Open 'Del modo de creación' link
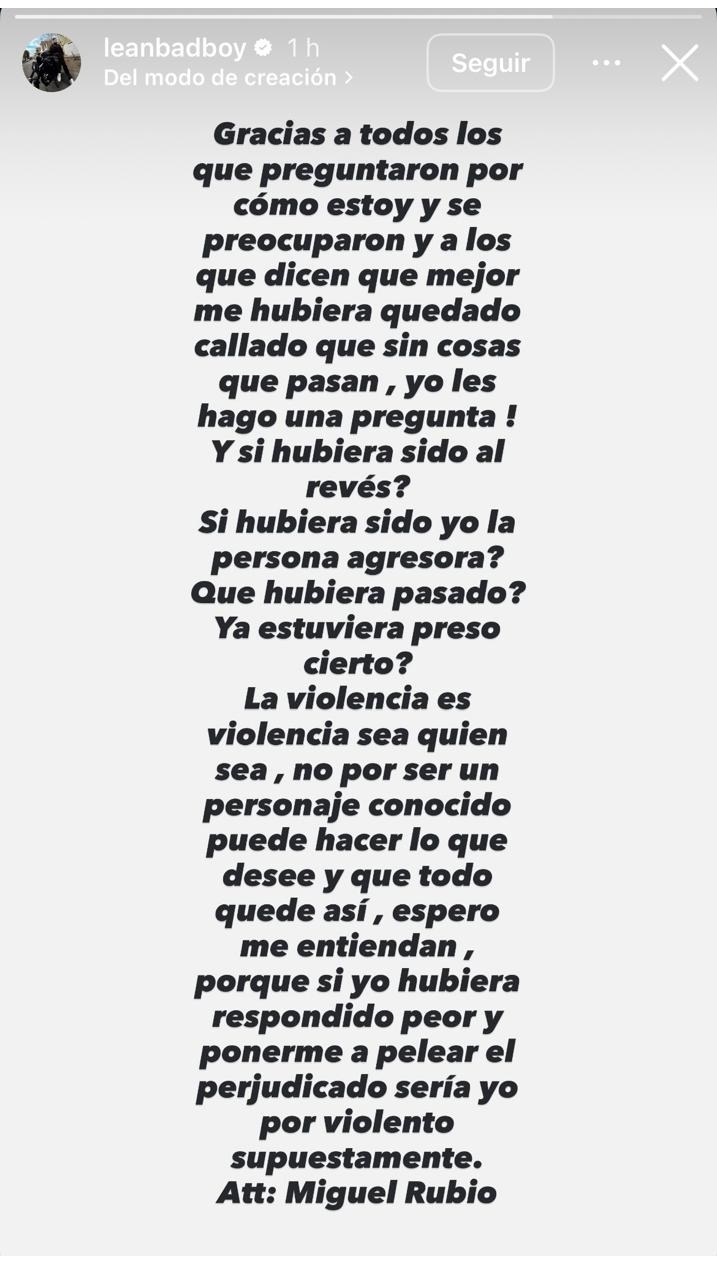 pyautogui.click(x=227, y=78)
